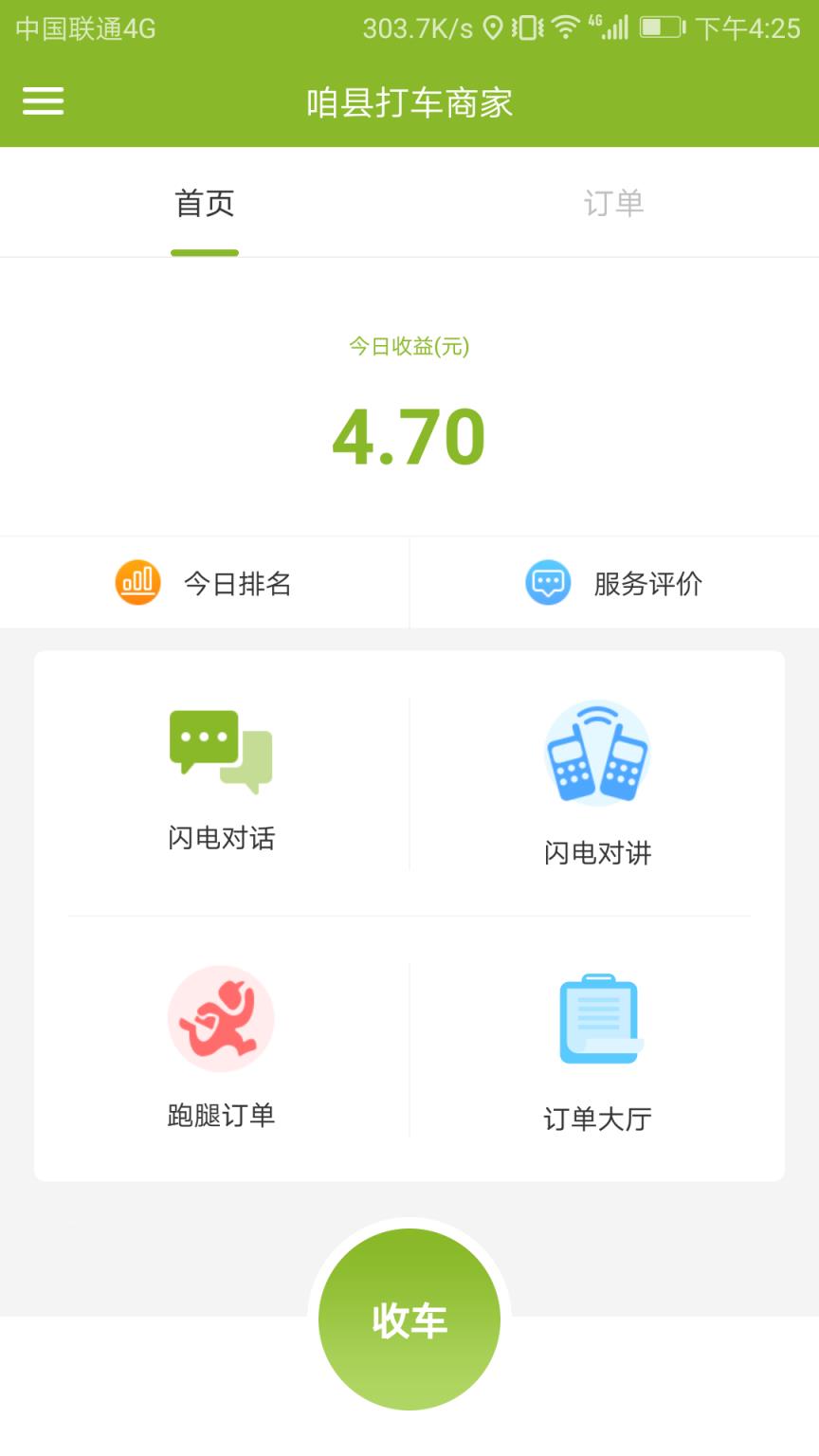Tap the 今日收益 earnings amount 4.70

(x=409, y=434)
